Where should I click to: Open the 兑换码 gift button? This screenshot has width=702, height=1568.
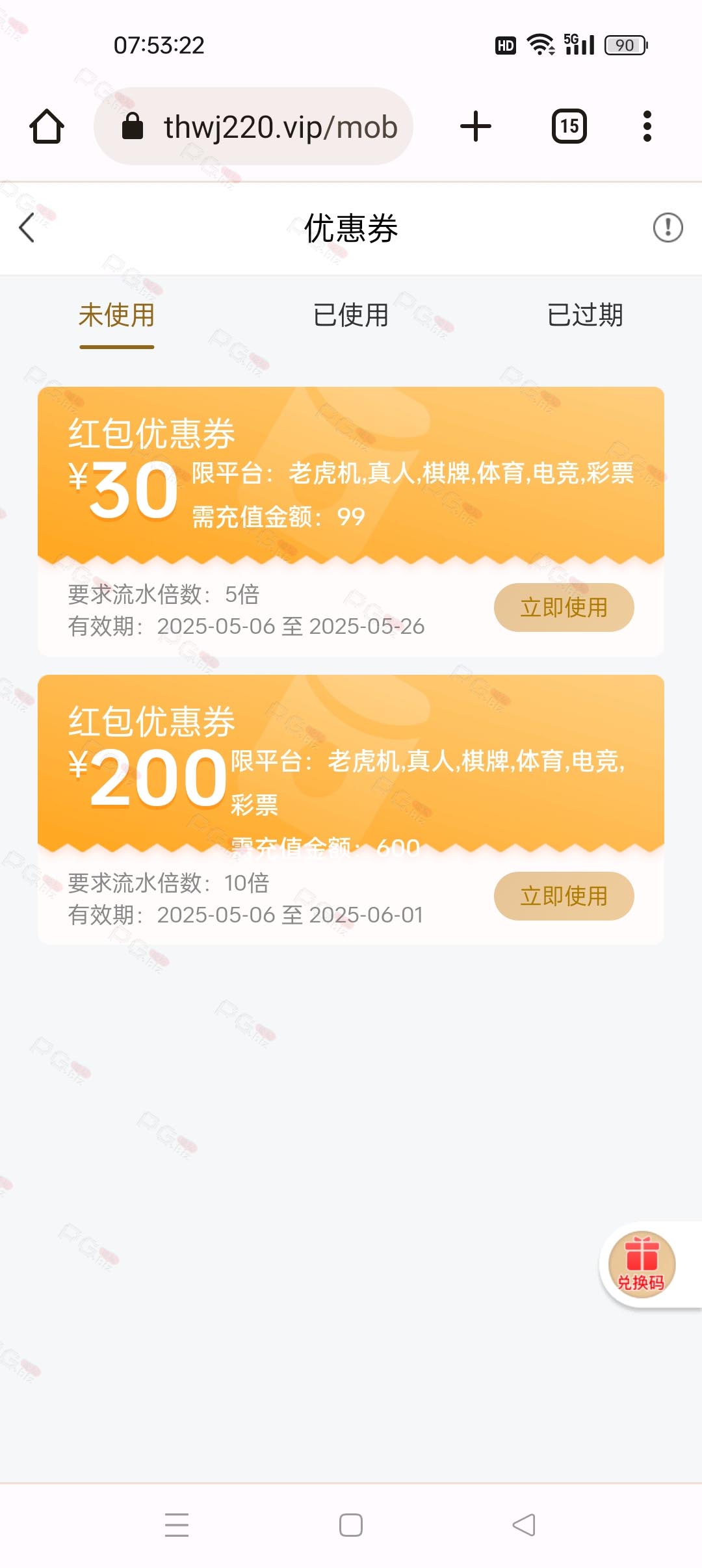[x=642, y=1264]
